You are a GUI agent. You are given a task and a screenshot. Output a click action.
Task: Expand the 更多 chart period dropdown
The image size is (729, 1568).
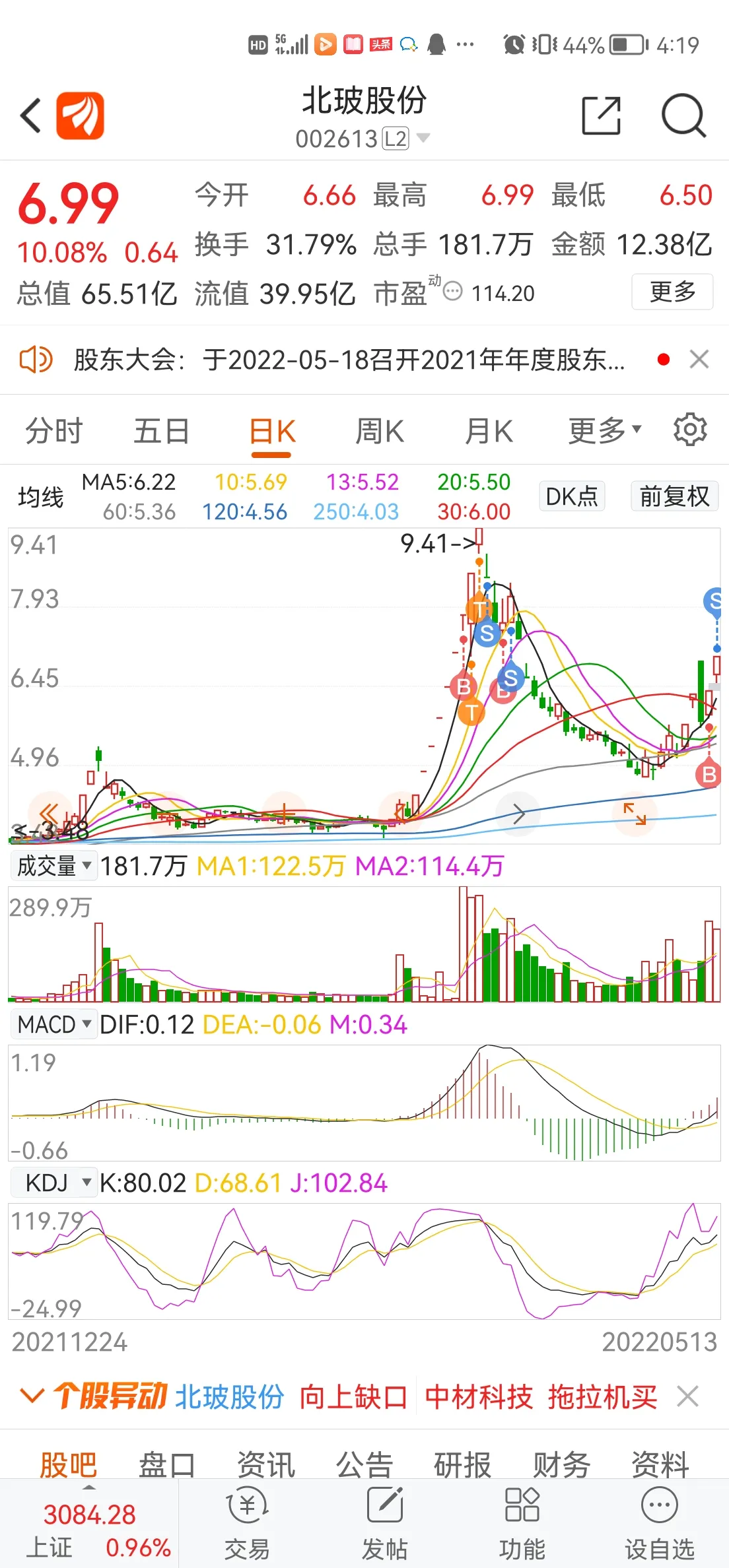pos(604,430)
